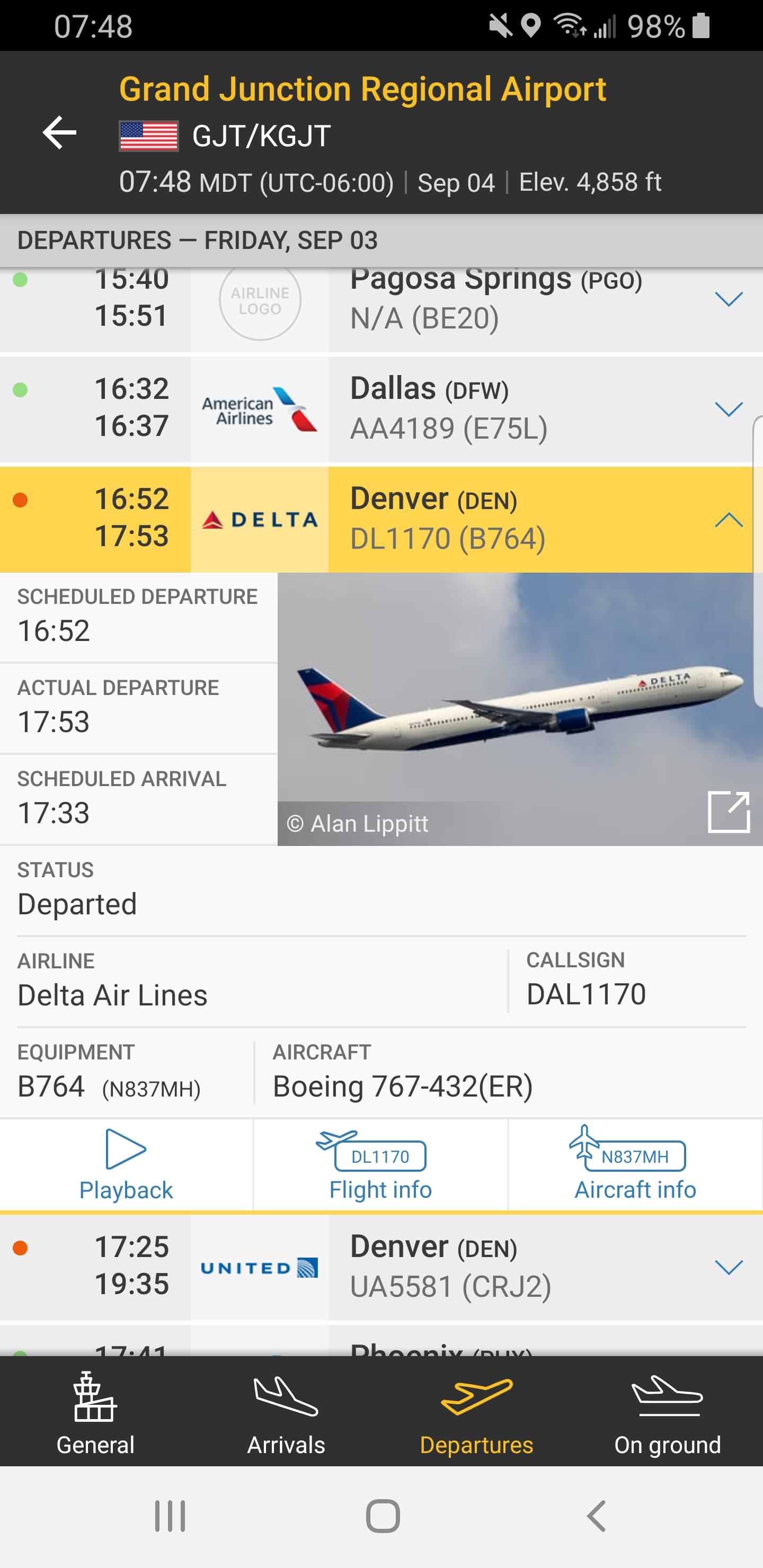Expand the United UA5581 Denver flight
The height and width of the screenshot is (1568, 763).
click(x=728, y=1267)
